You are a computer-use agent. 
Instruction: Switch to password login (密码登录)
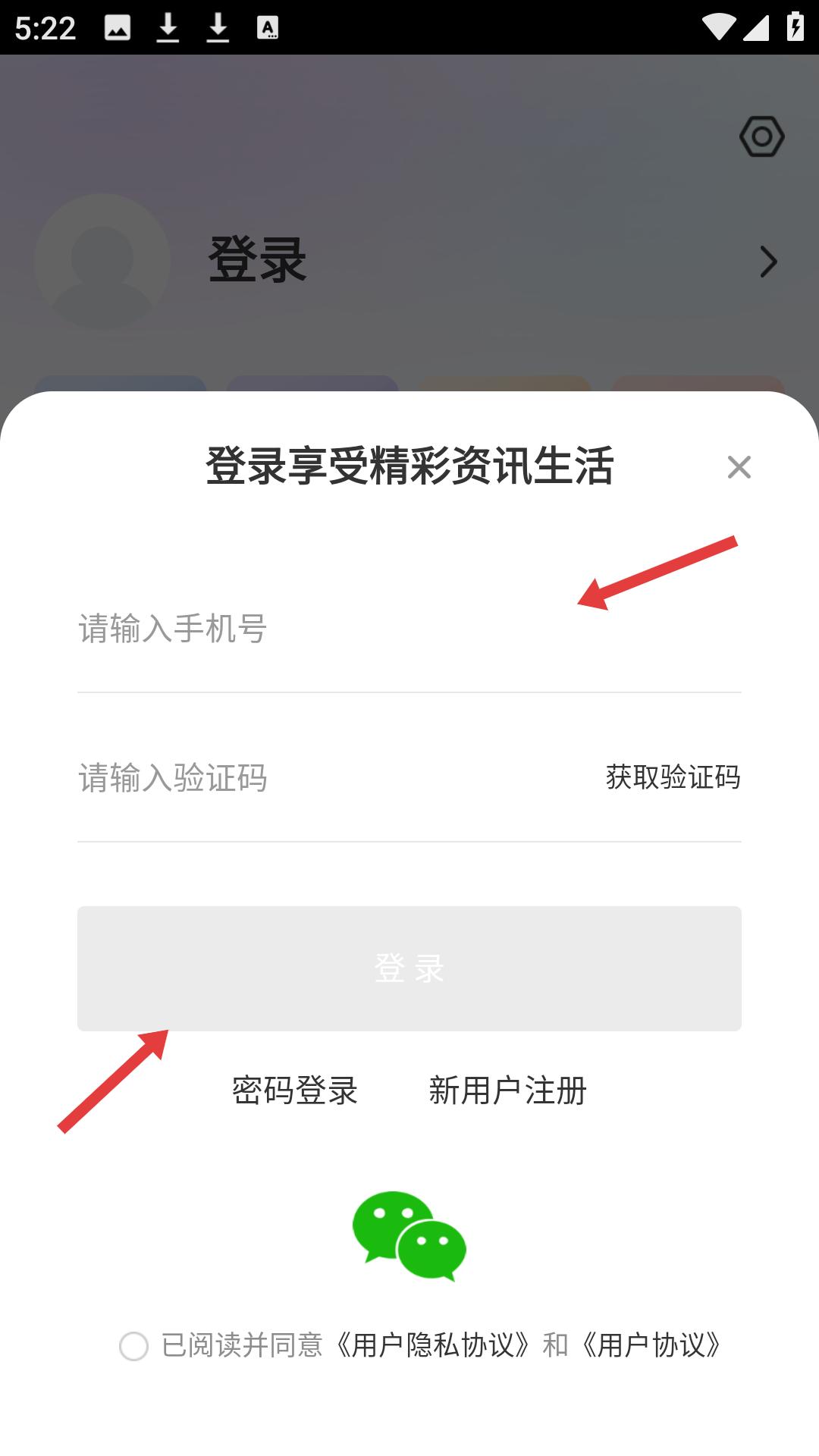point(295,1090)
